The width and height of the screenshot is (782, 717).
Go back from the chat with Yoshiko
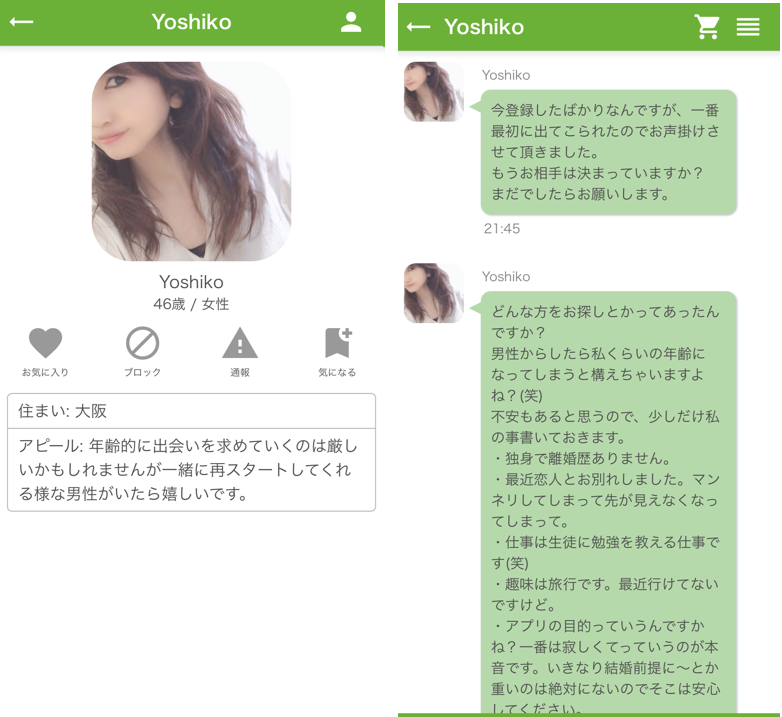[418, 27]
